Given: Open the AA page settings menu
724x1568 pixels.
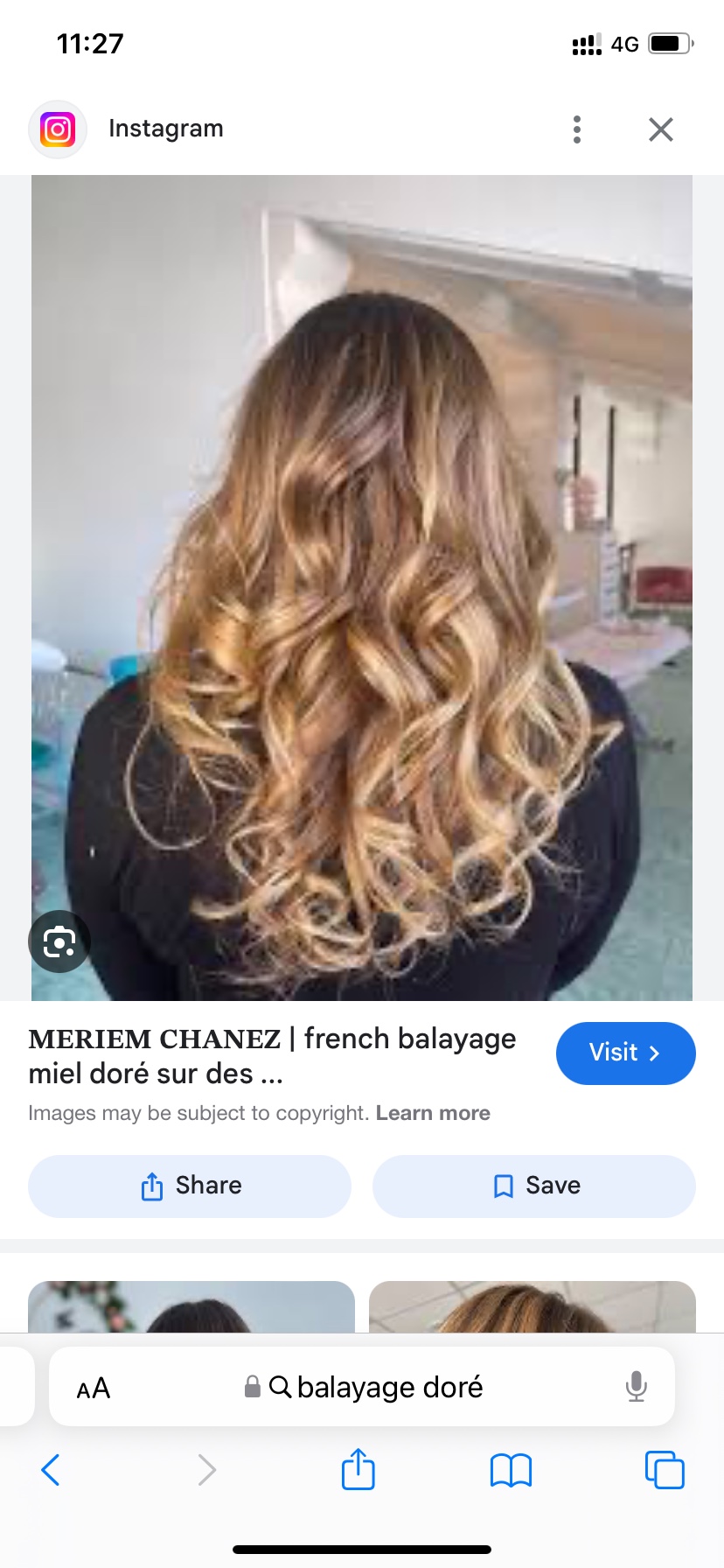Looking at the screenshot, I should point(94,1388).
